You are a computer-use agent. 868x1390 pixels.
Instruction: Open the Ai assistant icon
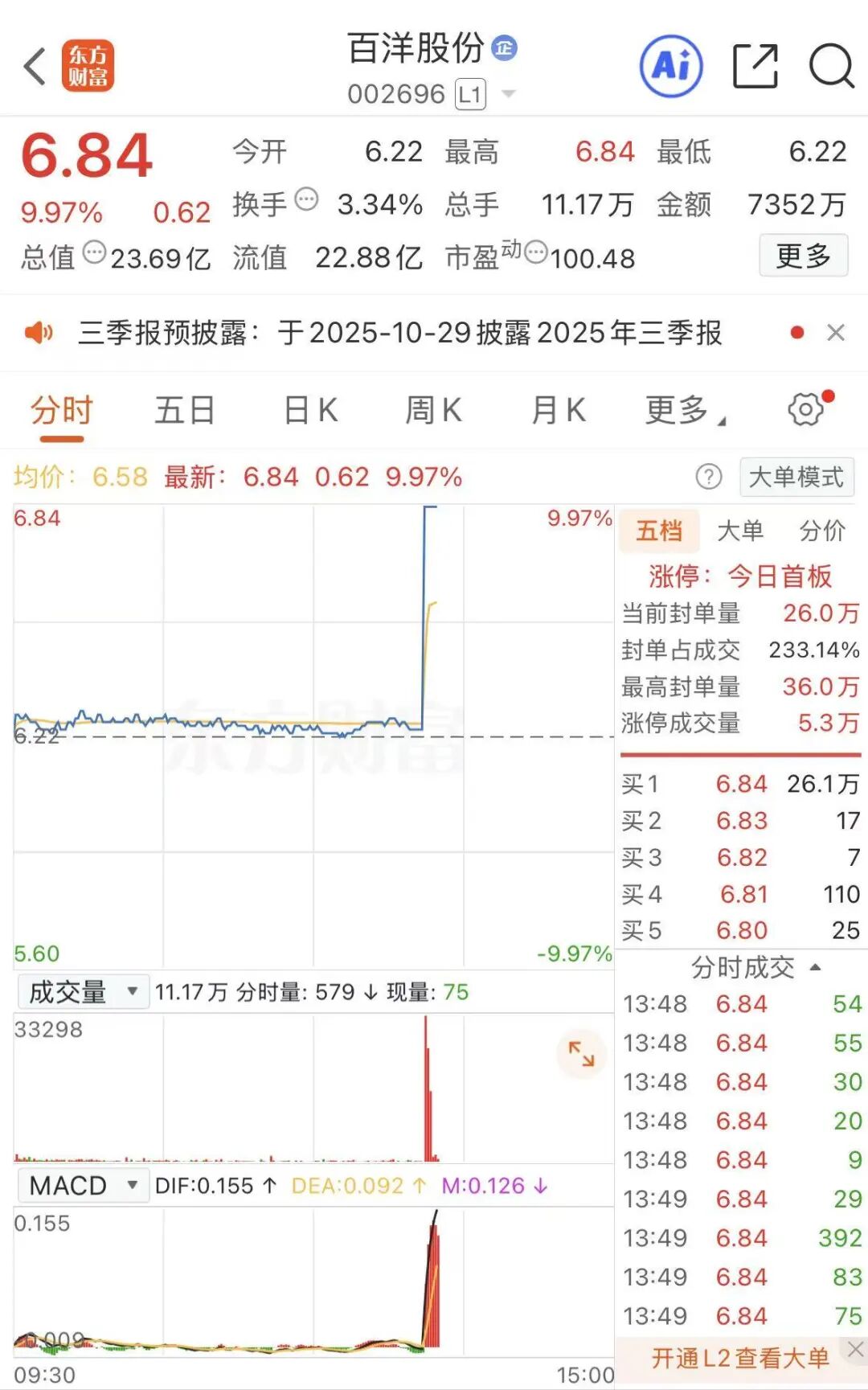coord(671,67)
